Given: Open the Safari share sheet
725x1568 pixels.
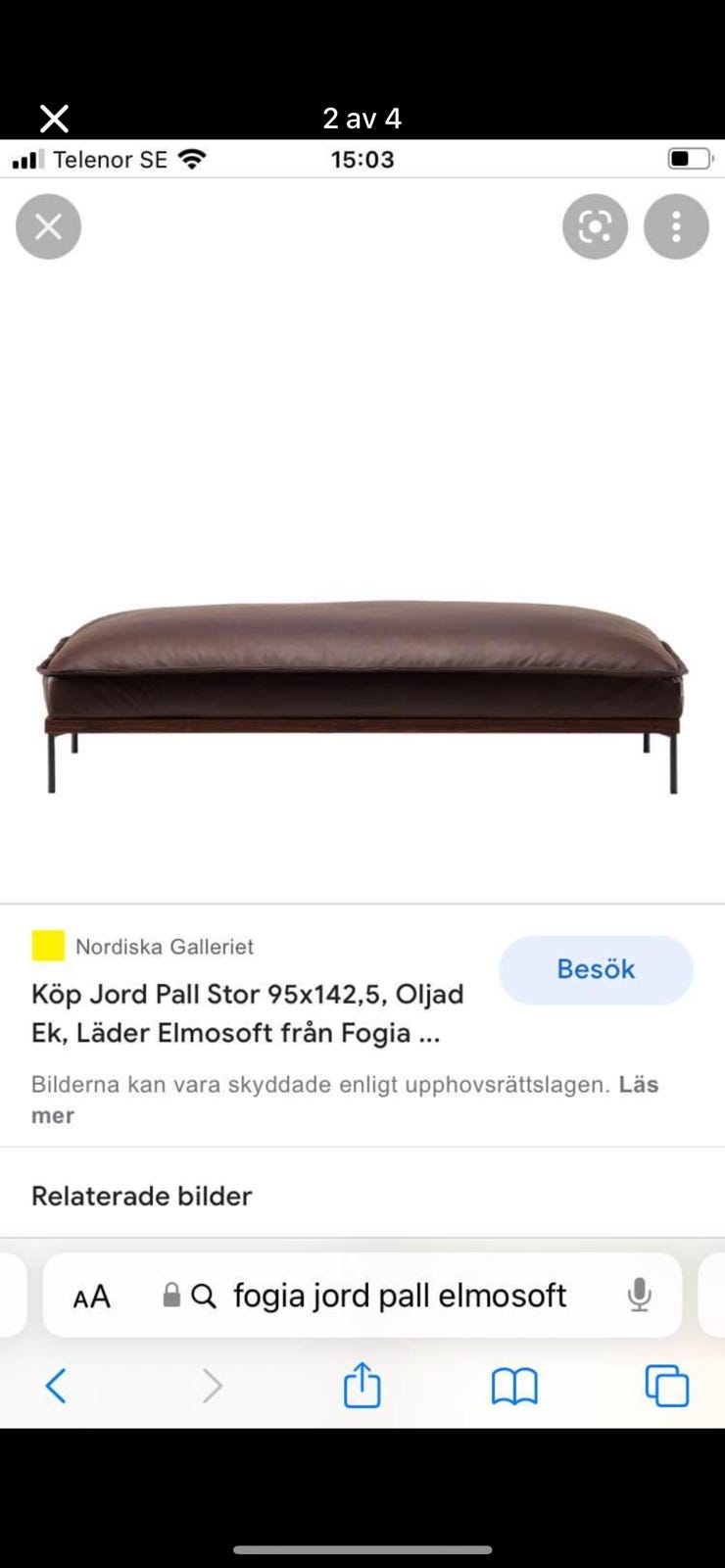Looking at the screenshot, I should (x=362, y=1386).
